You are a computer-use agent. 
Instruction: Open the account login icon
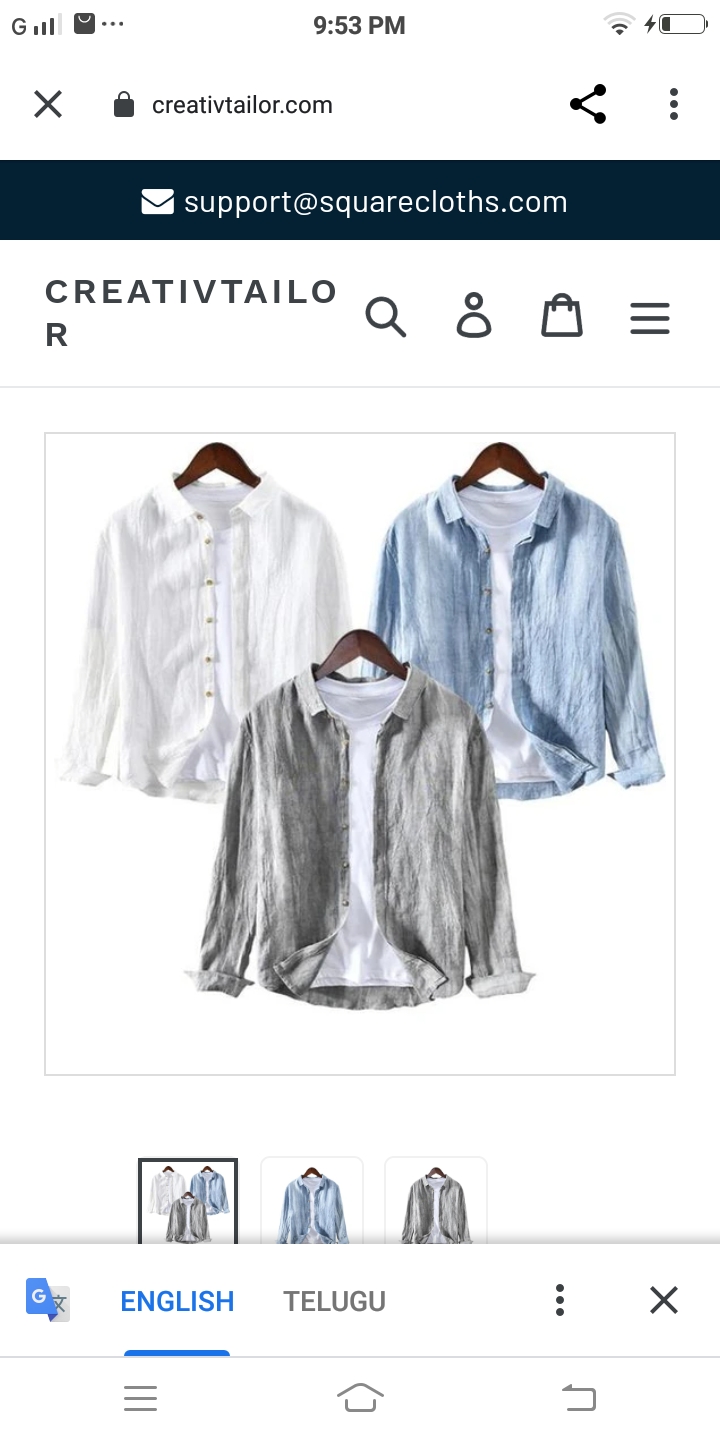474,316
